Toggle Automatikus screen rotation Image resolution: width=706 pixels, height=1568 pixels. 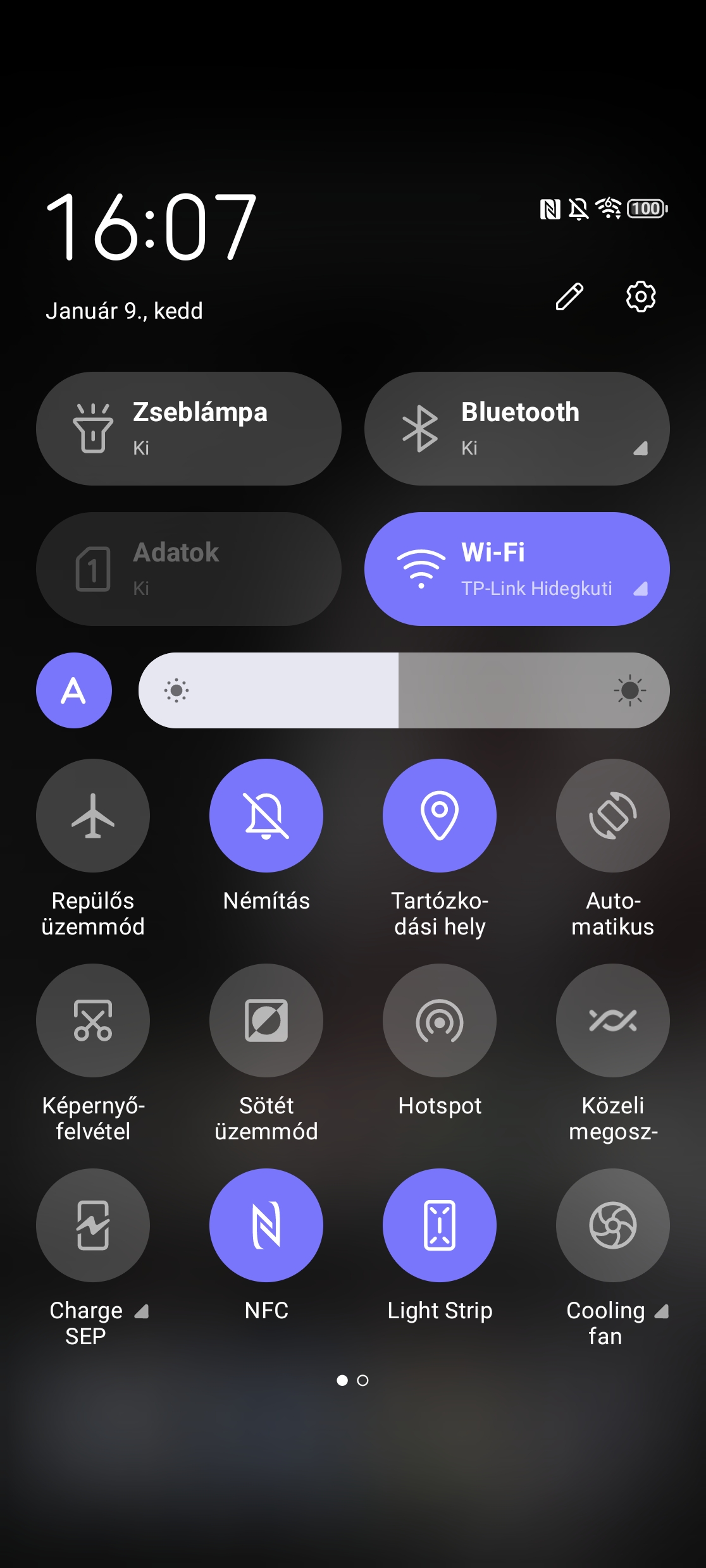pyautogui.click(x=613, y=816)
